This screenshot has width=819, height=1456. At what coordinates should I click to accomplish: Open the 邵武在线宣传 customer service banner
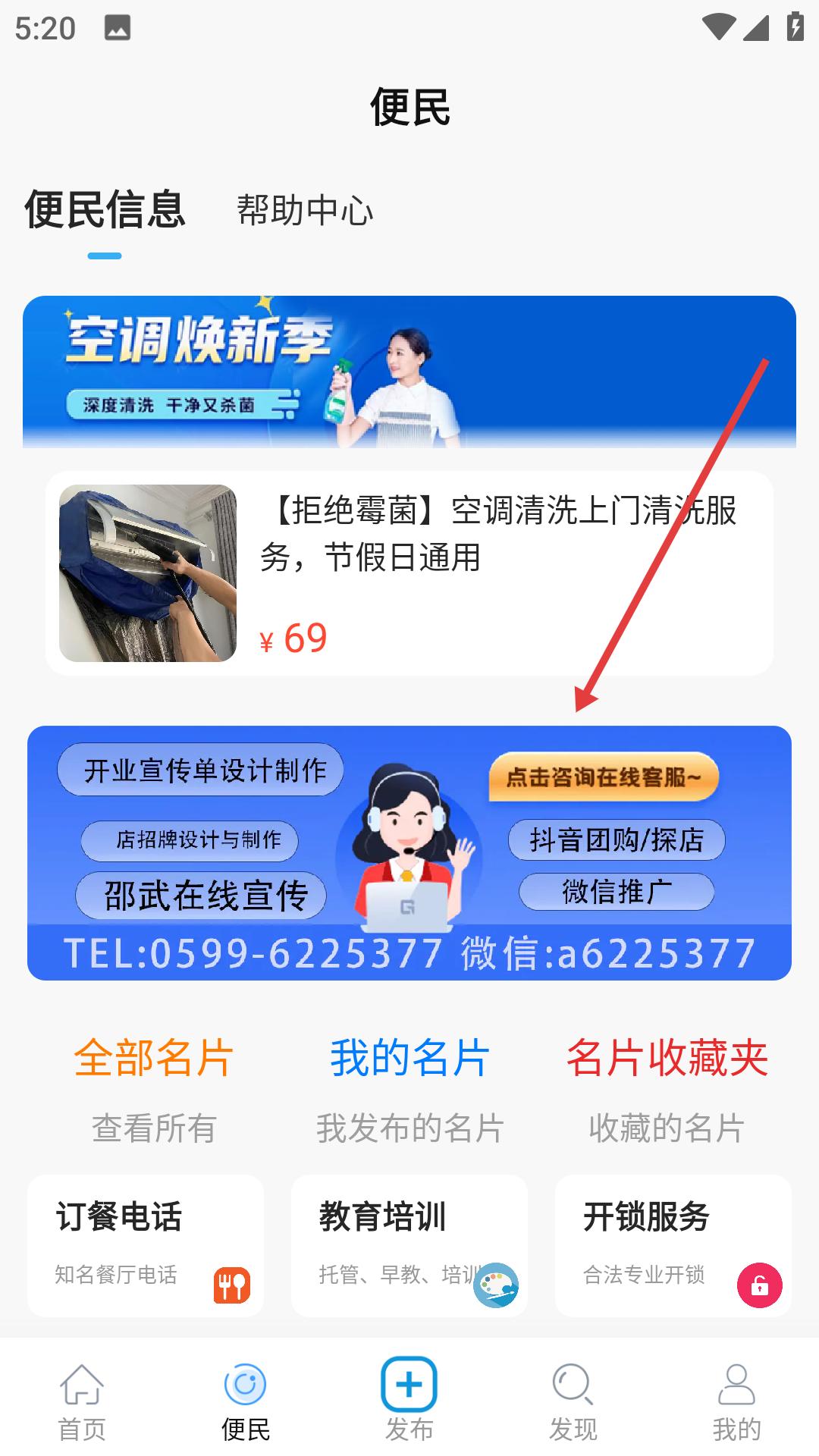409,853
